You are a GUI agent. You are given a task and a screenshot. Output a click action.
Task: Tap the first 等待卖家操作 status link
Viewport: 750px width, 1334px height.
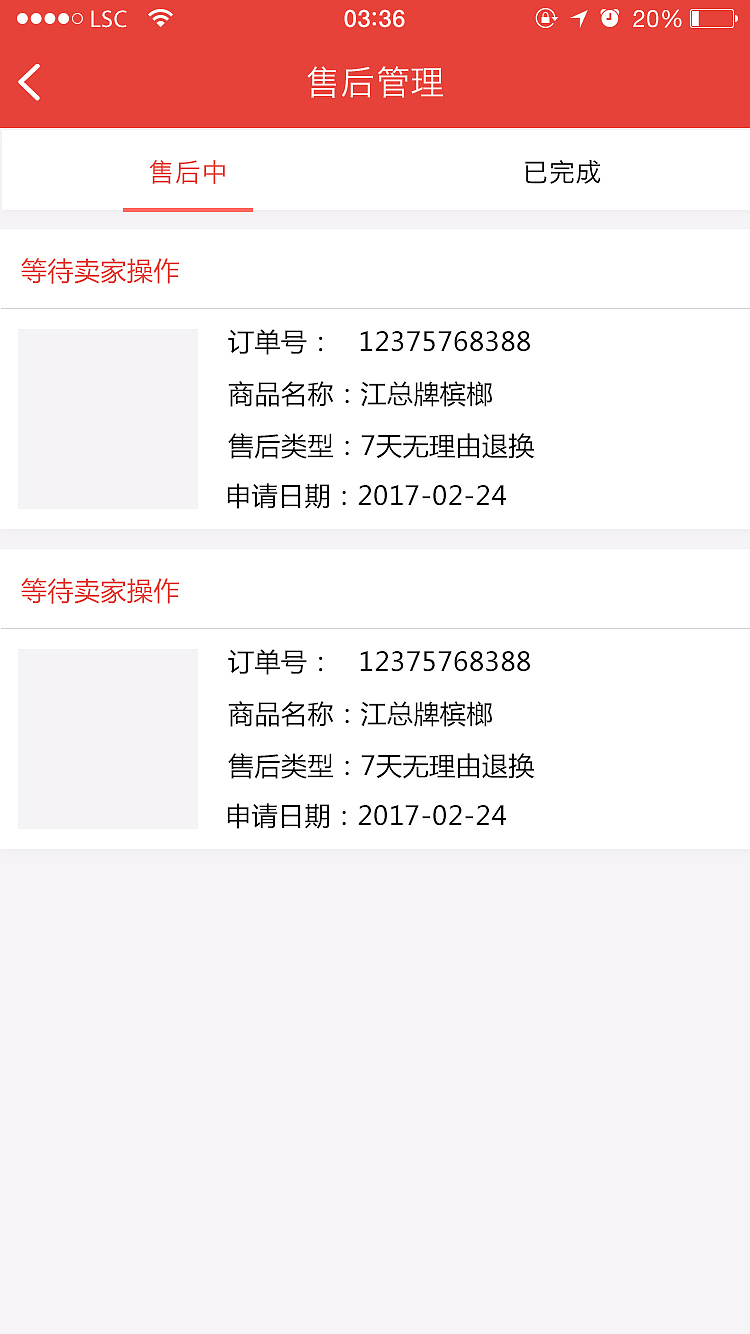98,270
